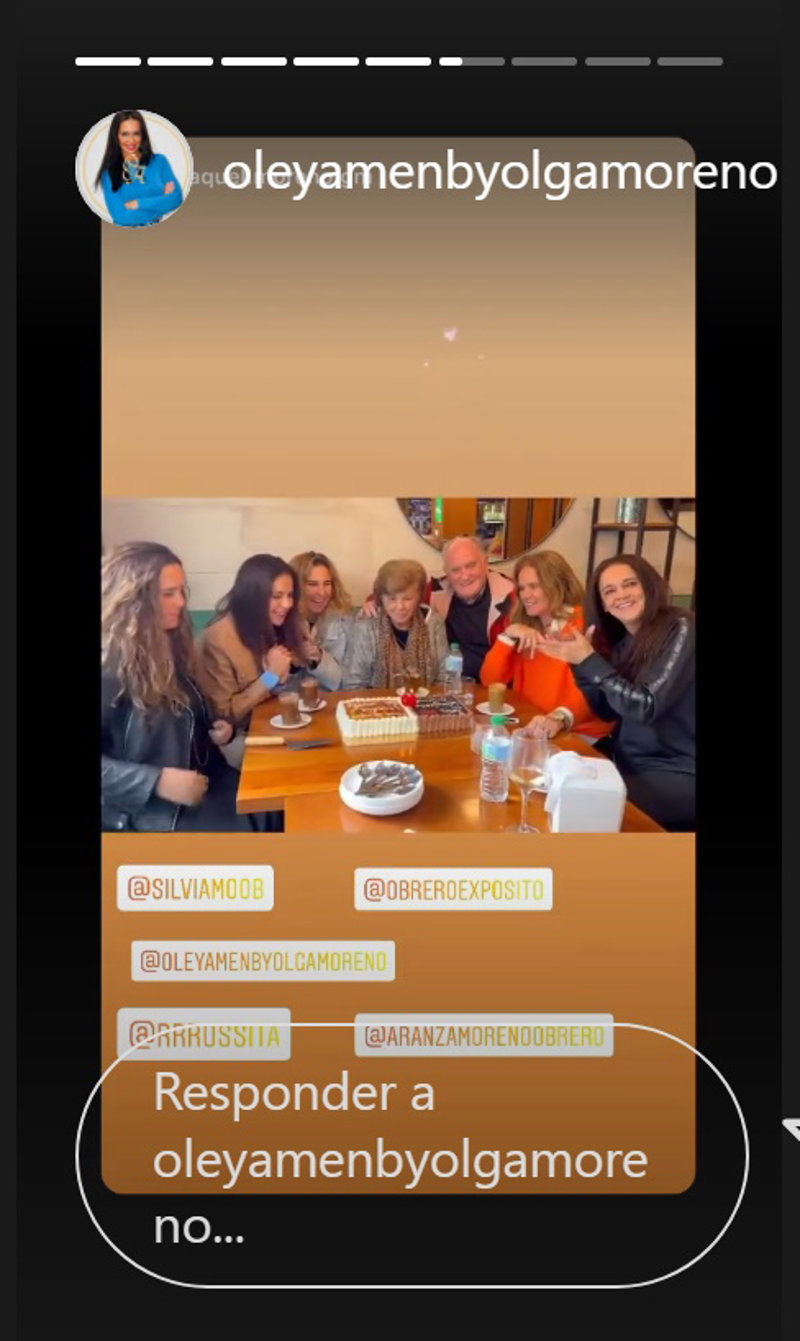The image size is (800, 1341).
Task: Open the @obreroexposito mention sticker
Action: point(453,889)
